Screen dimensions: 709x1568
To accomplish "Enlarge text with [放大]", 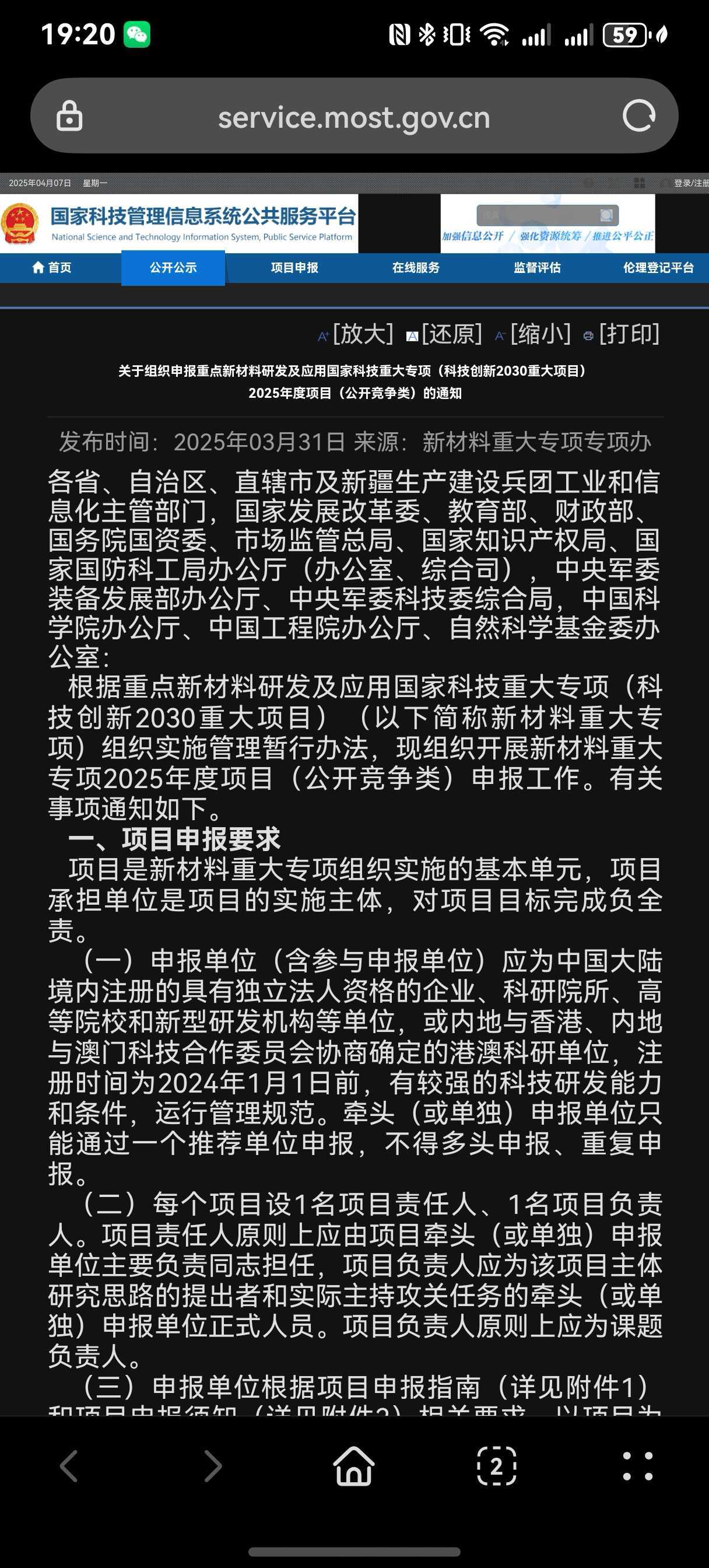I will (x=357, y=334).
